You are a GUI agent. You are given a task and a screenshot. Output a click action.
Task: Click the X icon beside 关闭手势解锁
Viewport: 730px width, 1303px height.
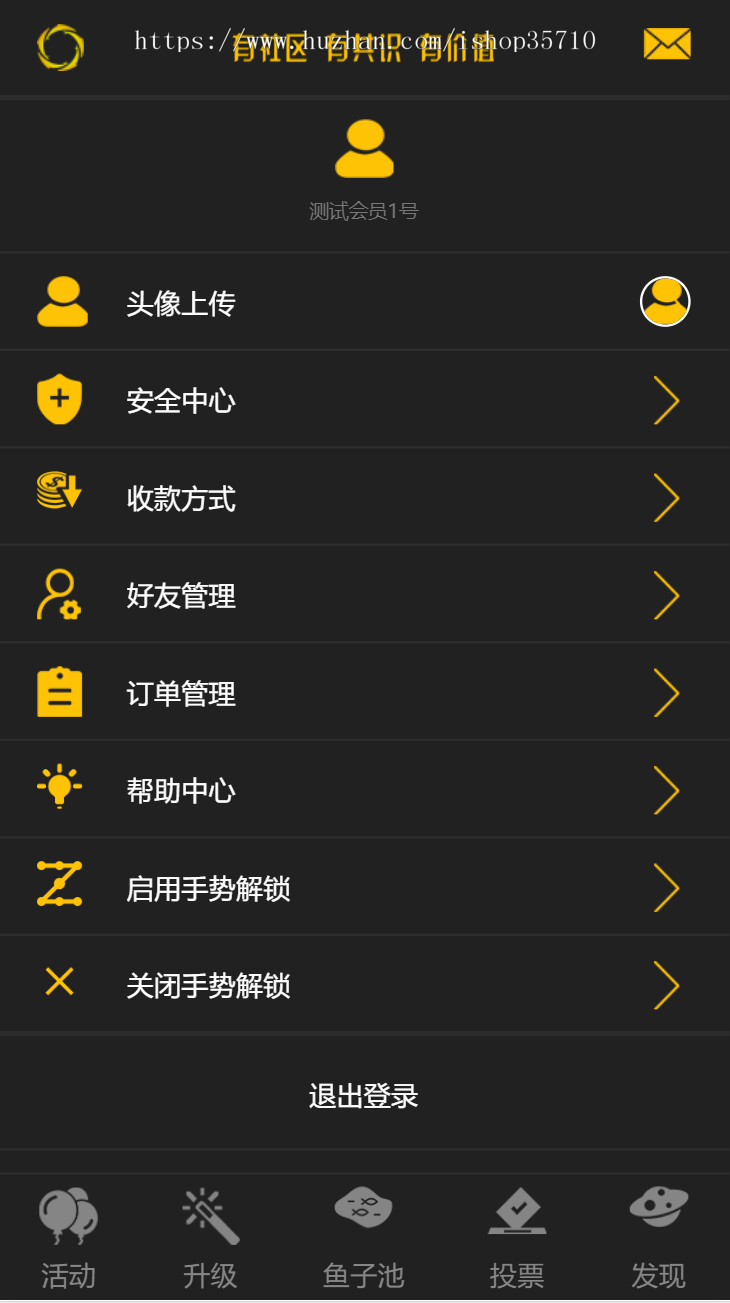[x=60, y=982]
